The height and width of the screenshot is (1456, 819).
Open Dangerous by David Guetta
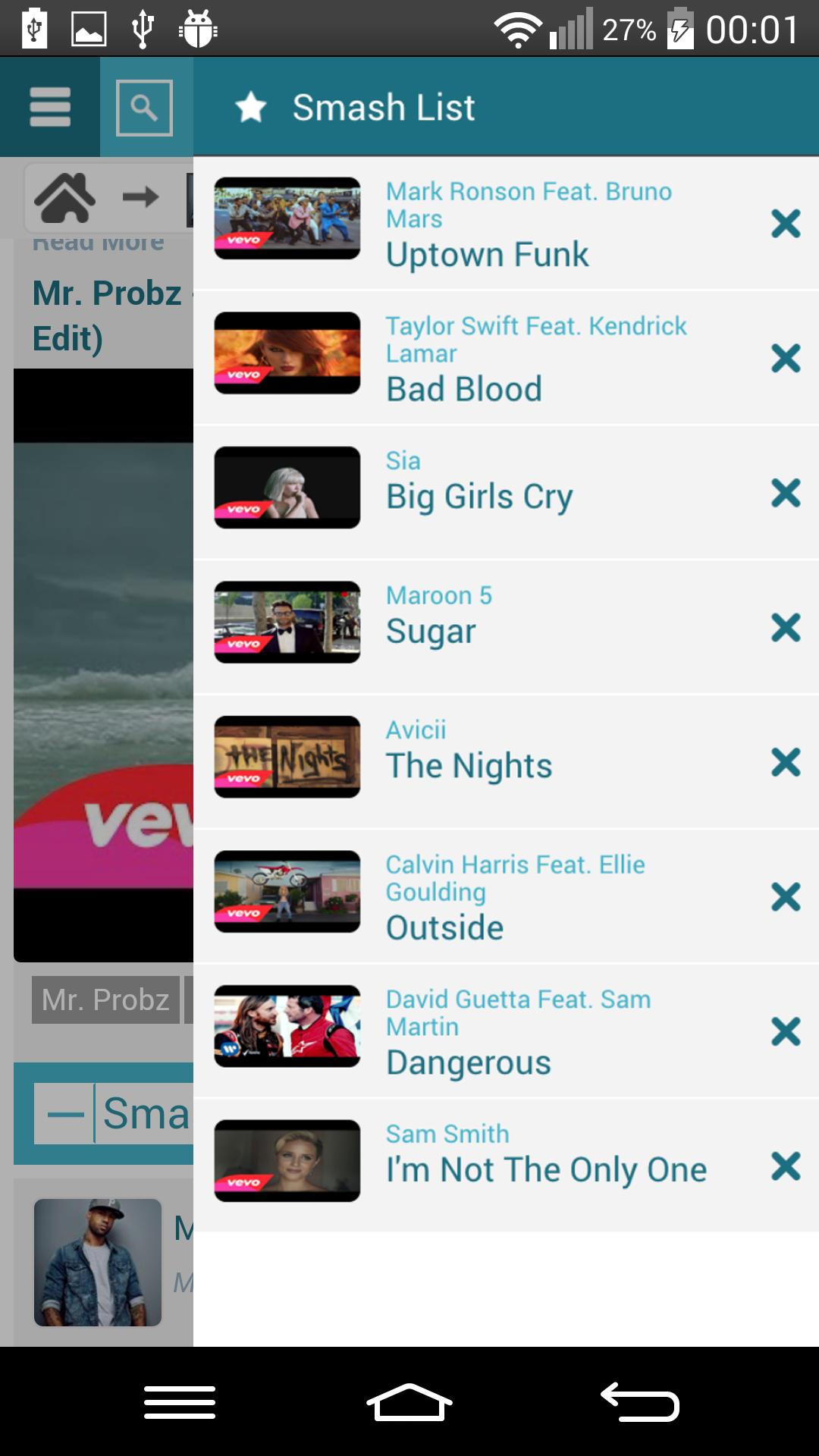[468, 1062]
